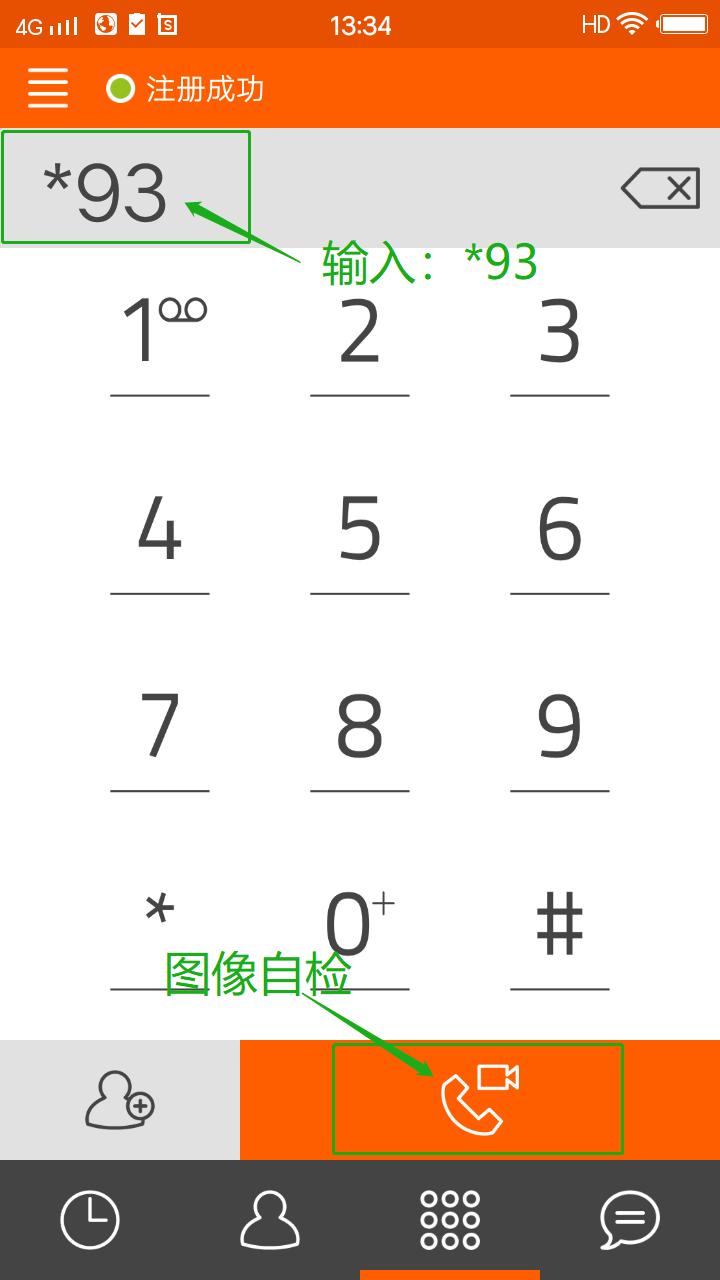Tap the 4 key
720x1280 pixels.
point(160,532)
